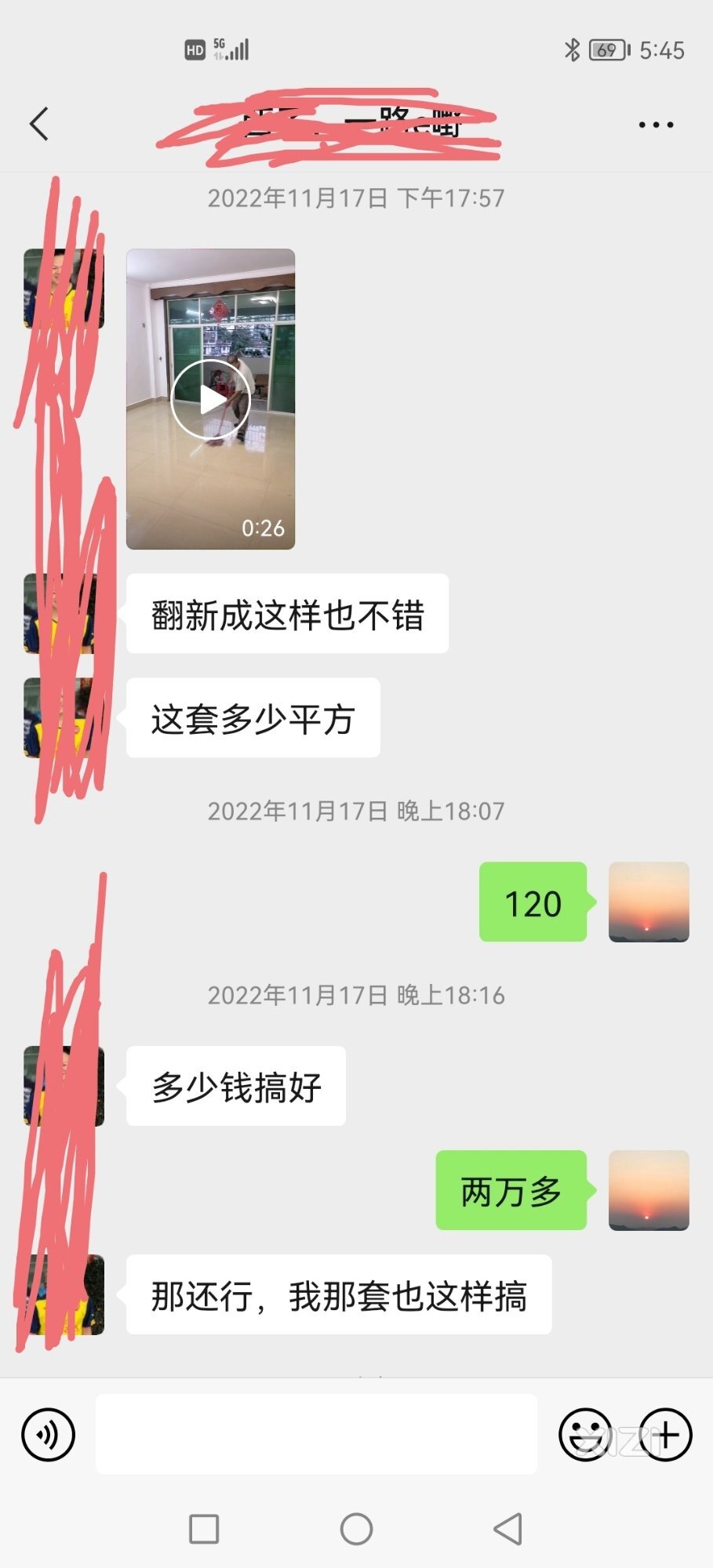Image resolution: width=713 pixels, height=1568 pixels.
Task: Focus the message text field
Action: point(316,1434)
